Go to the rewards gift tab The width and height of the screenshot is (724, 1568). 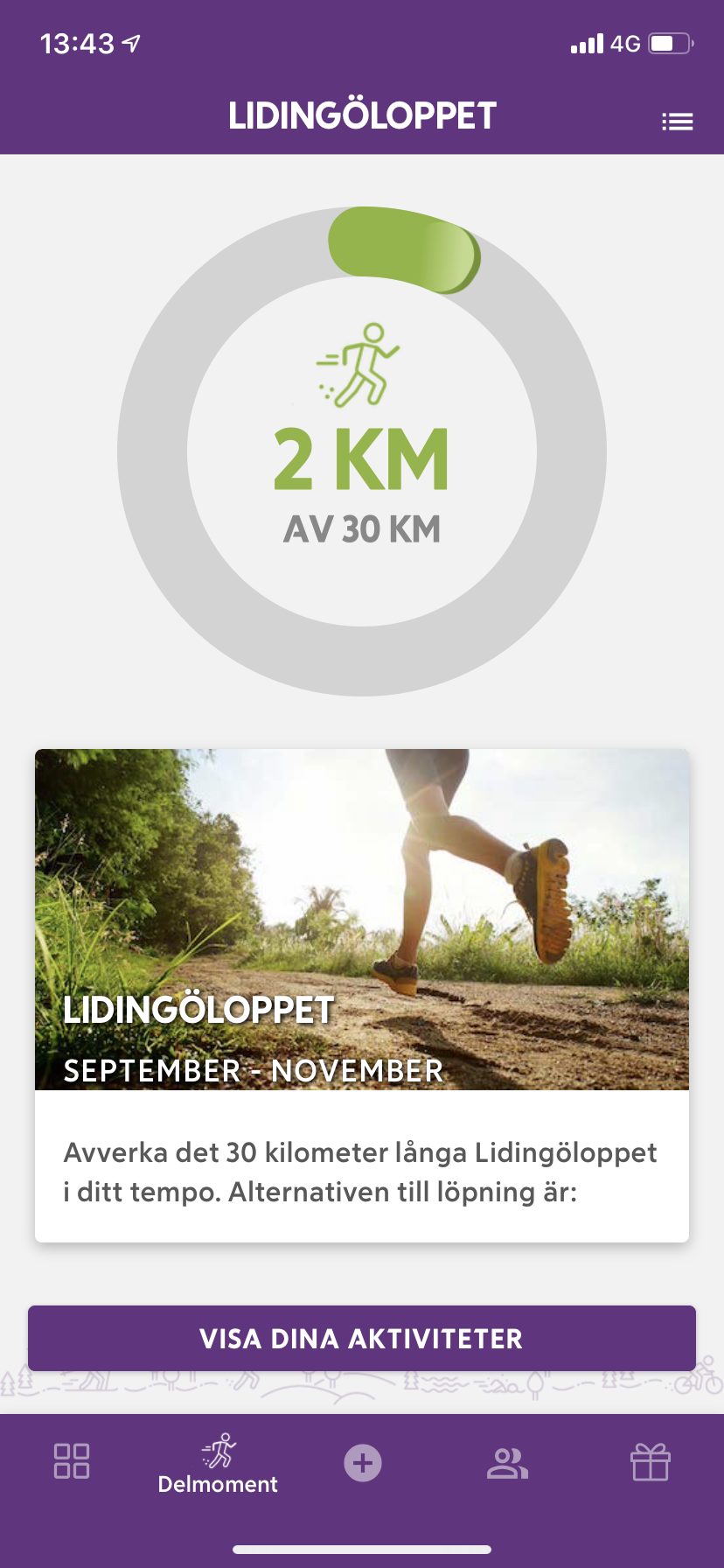pyautogui.click(x=651, y=1461)
